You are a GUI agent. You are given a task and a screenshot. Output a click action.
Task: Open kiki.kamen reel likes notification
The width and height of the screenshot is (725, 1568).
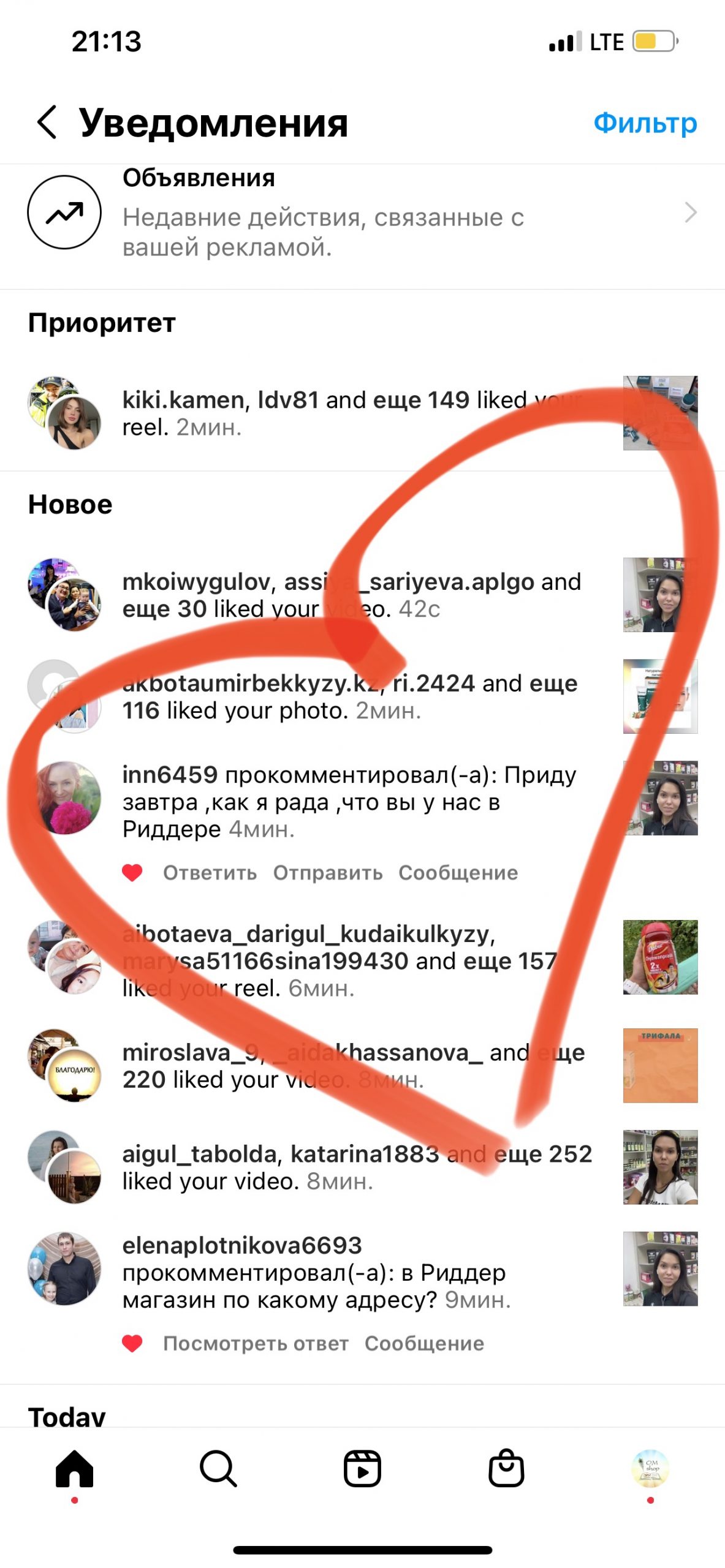362,413
